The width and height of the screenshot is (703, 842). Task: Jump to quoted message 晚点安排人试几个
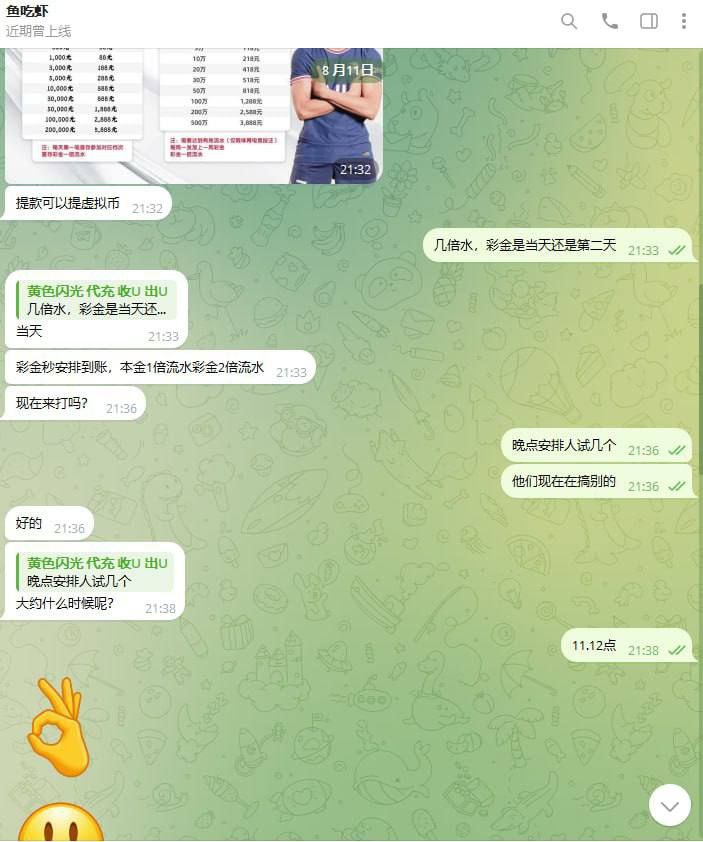(96, 571)
